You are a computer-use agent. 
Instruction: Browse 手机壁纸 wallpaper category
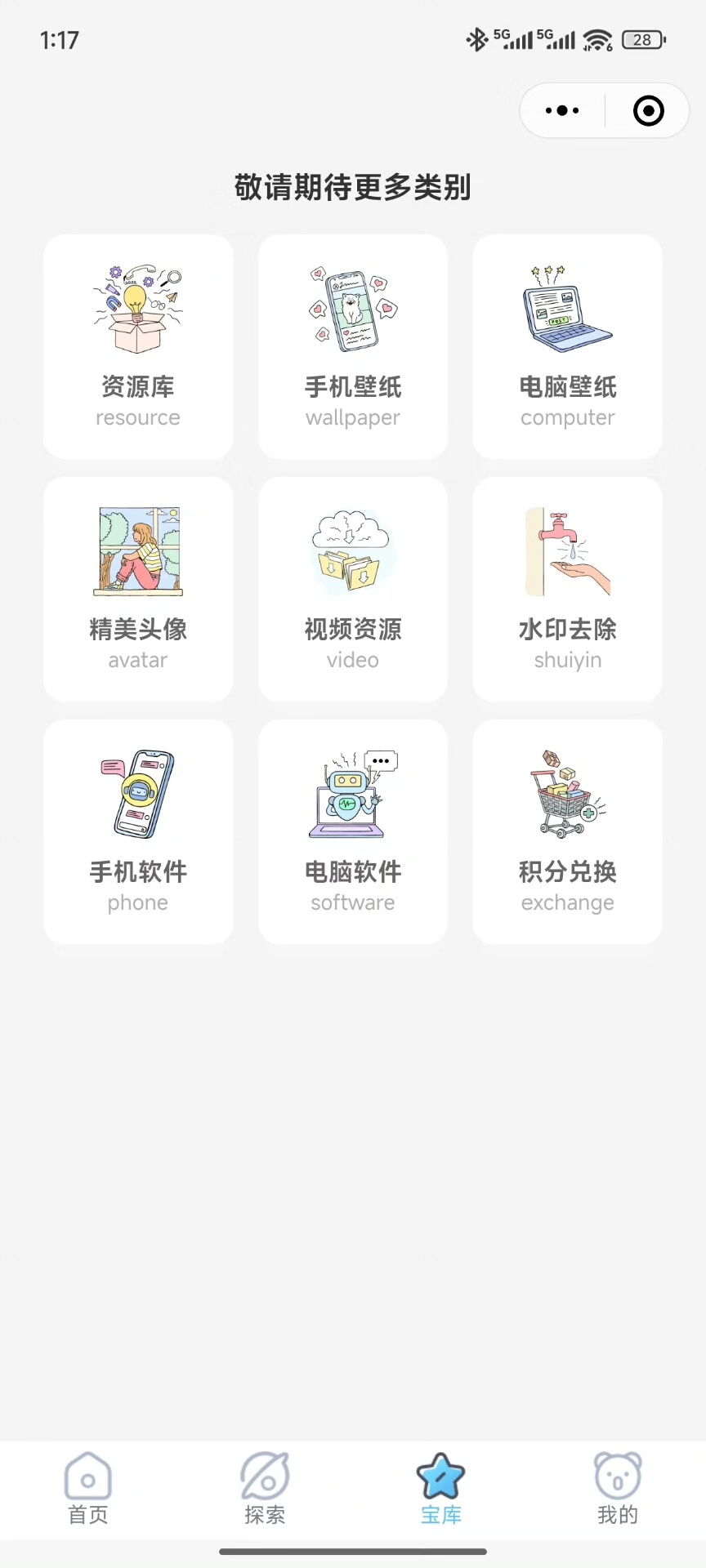pos(353,346)
